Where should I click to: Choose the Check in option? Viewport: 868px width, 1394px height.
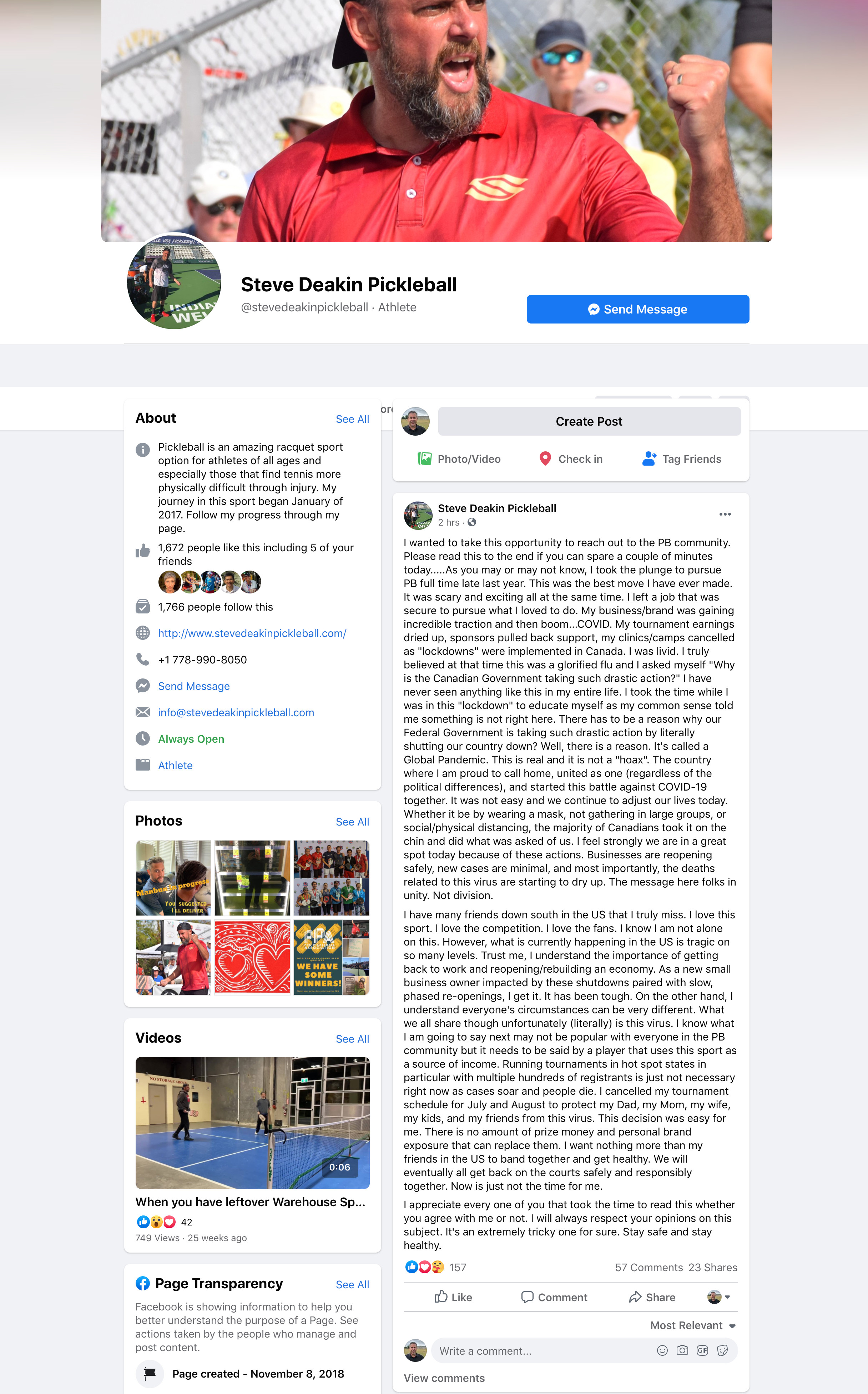[571, 458]
